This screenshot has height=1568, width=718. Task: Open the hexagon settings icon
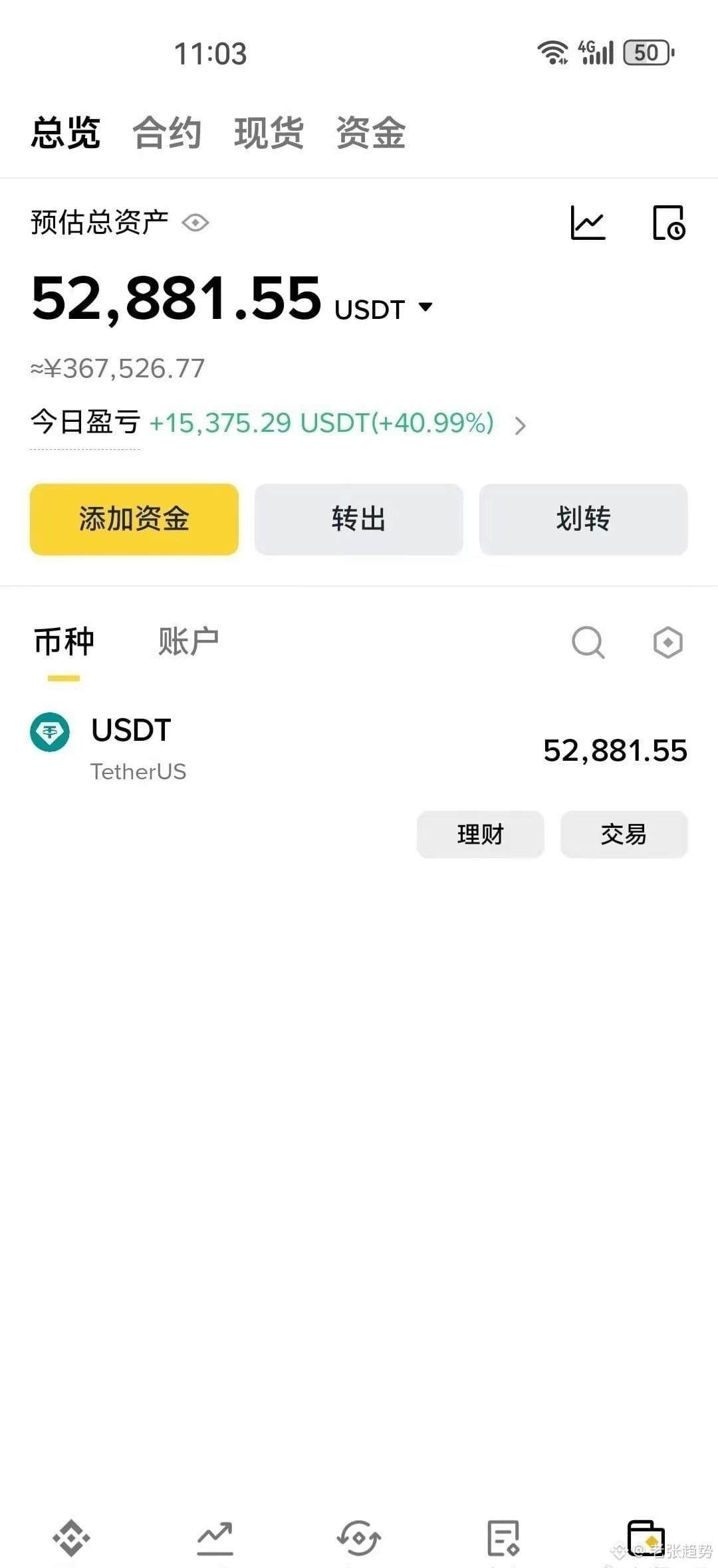click(x=668, y=642)
